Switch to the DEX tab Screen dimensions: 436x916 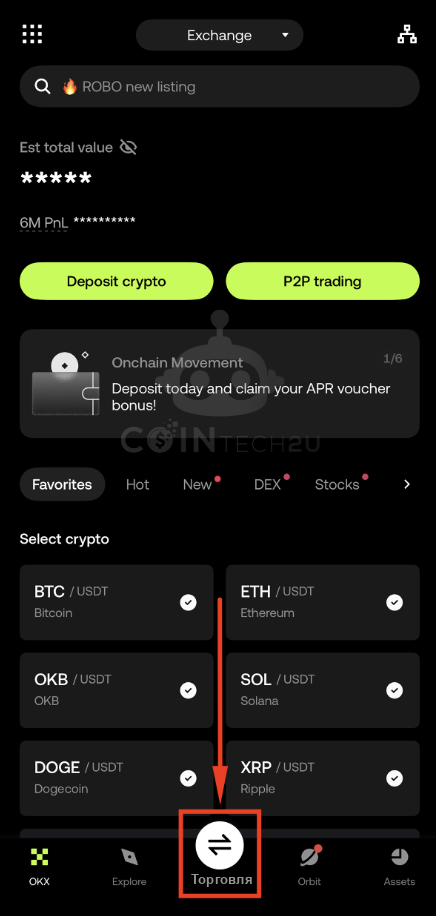click(x=268, y=484)
